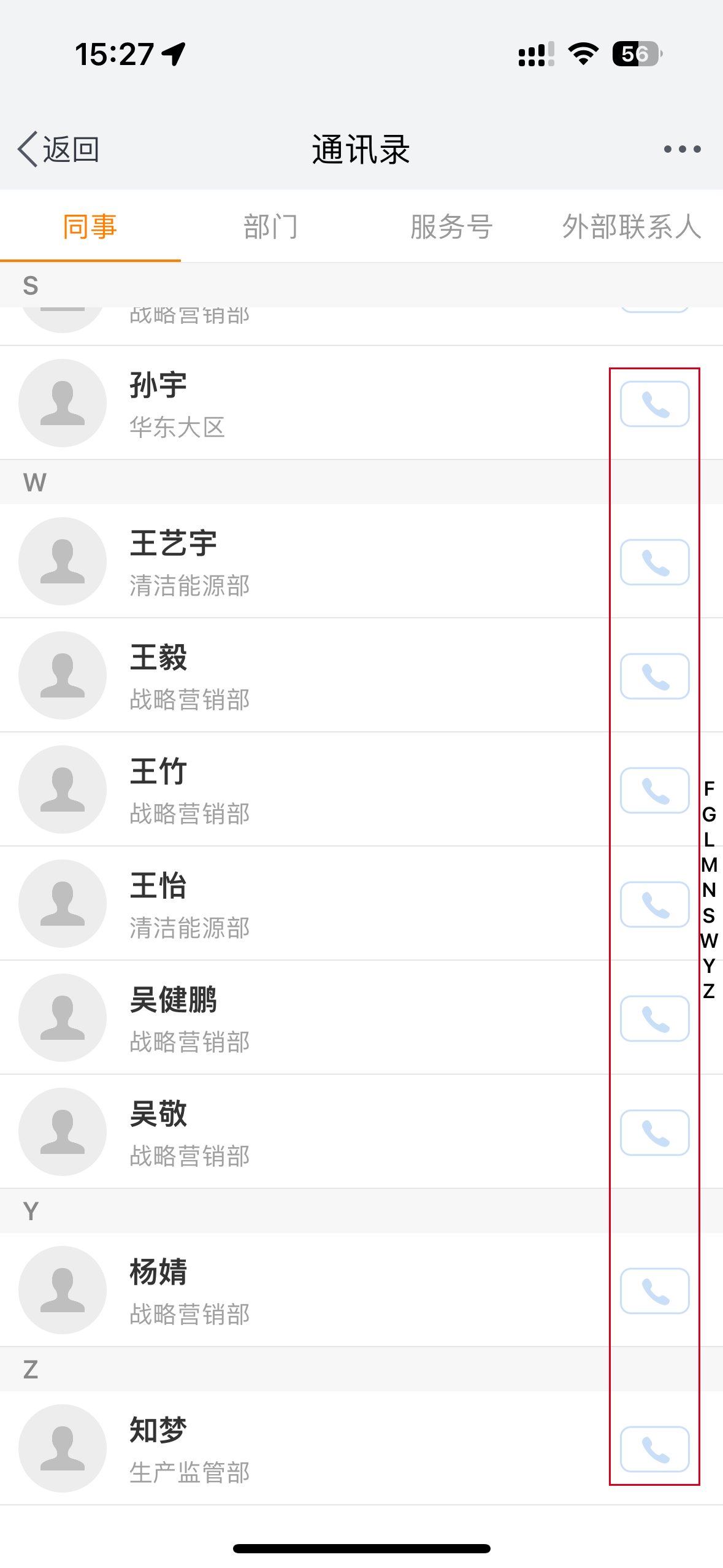Call 王艺宇 using the phone button
This screenshot has height=1568, width=723.
coord(654,562)
